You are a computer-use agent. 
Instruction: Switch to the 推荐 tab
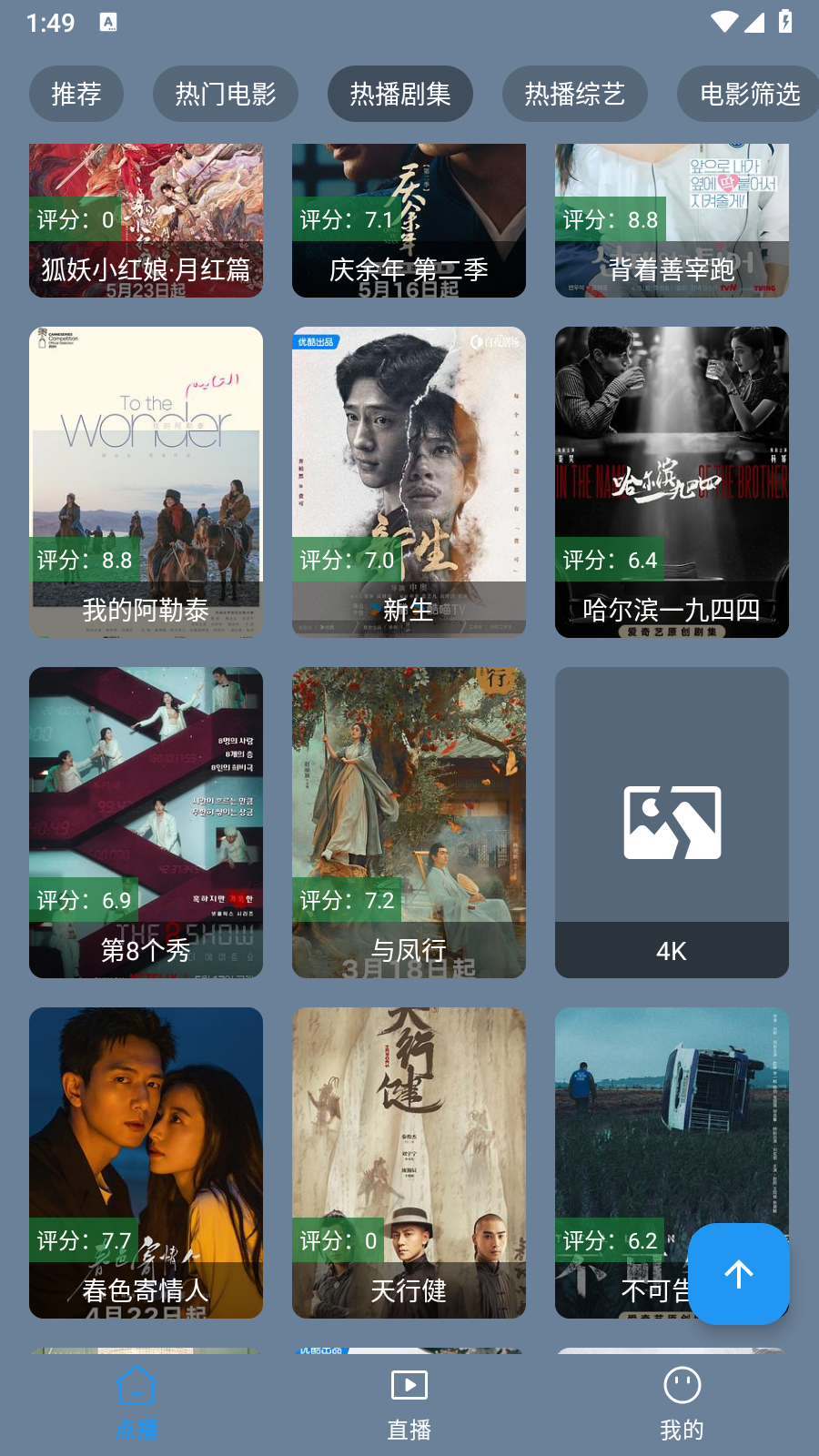(76, 94)
